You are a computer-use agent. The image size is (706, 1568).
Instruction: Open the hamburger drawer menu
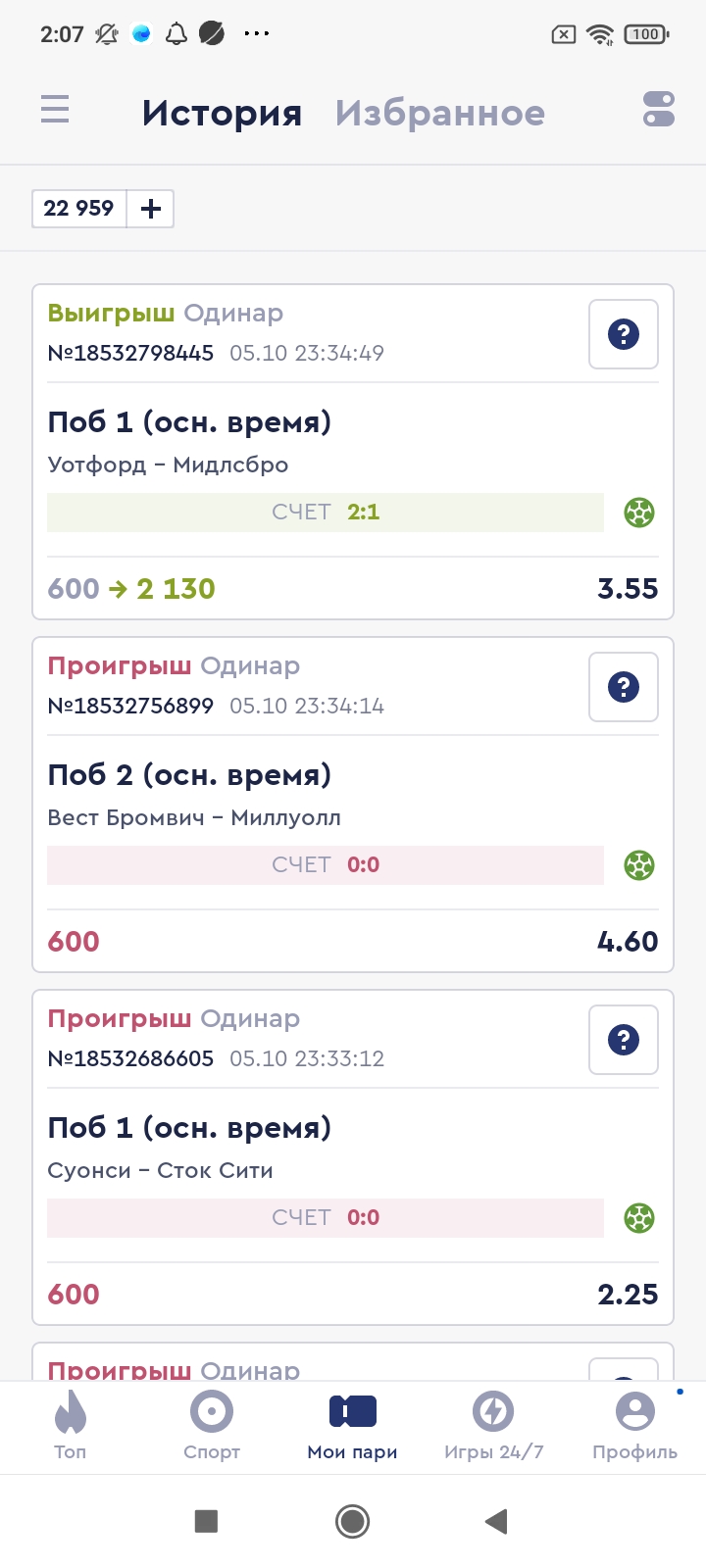(x=55, y=109)
